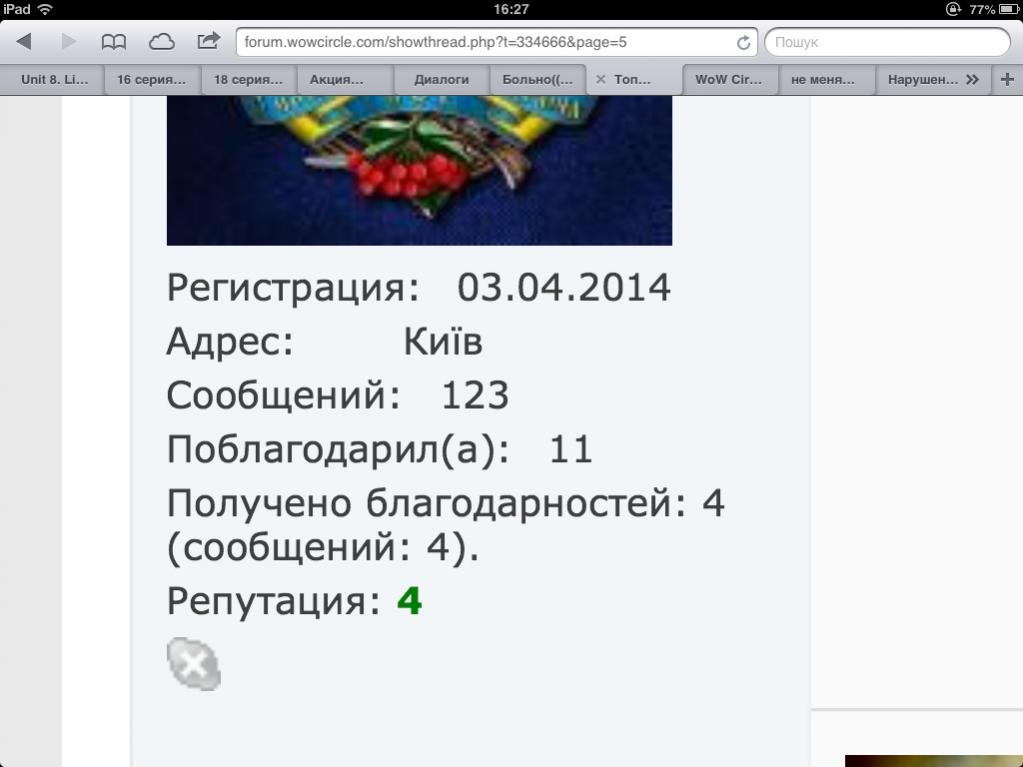Open a new tab

click(1007, 80)
